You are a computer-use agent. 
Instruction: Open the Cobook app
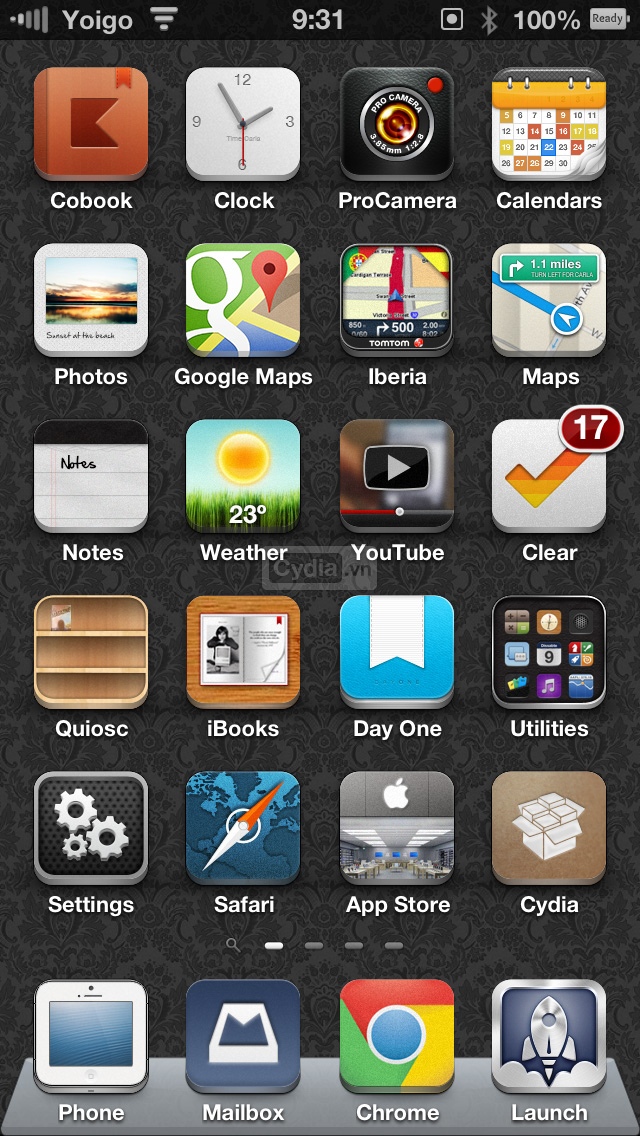(91, 123)
